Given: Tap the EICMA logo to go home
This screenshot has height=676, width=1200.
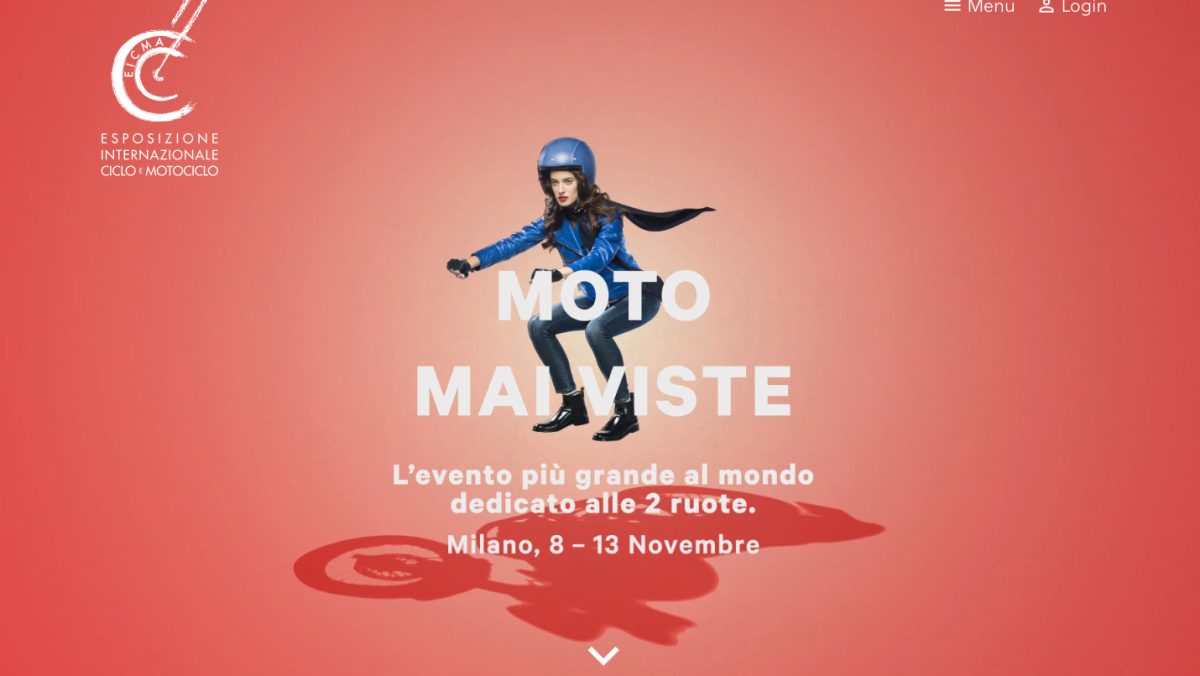Looking at the screenshot, I should [160, 95].
